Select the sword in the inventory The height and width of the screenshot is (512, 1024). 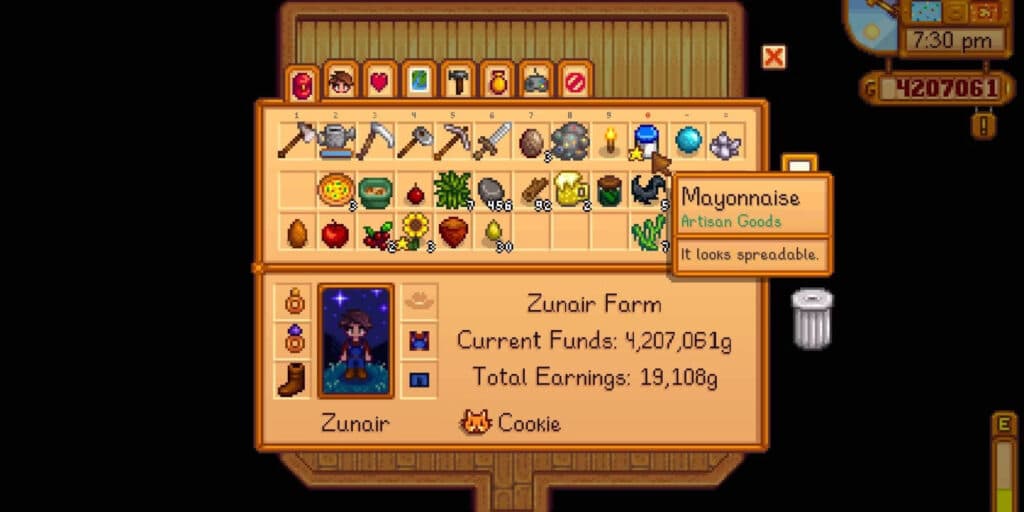(492, 142)
